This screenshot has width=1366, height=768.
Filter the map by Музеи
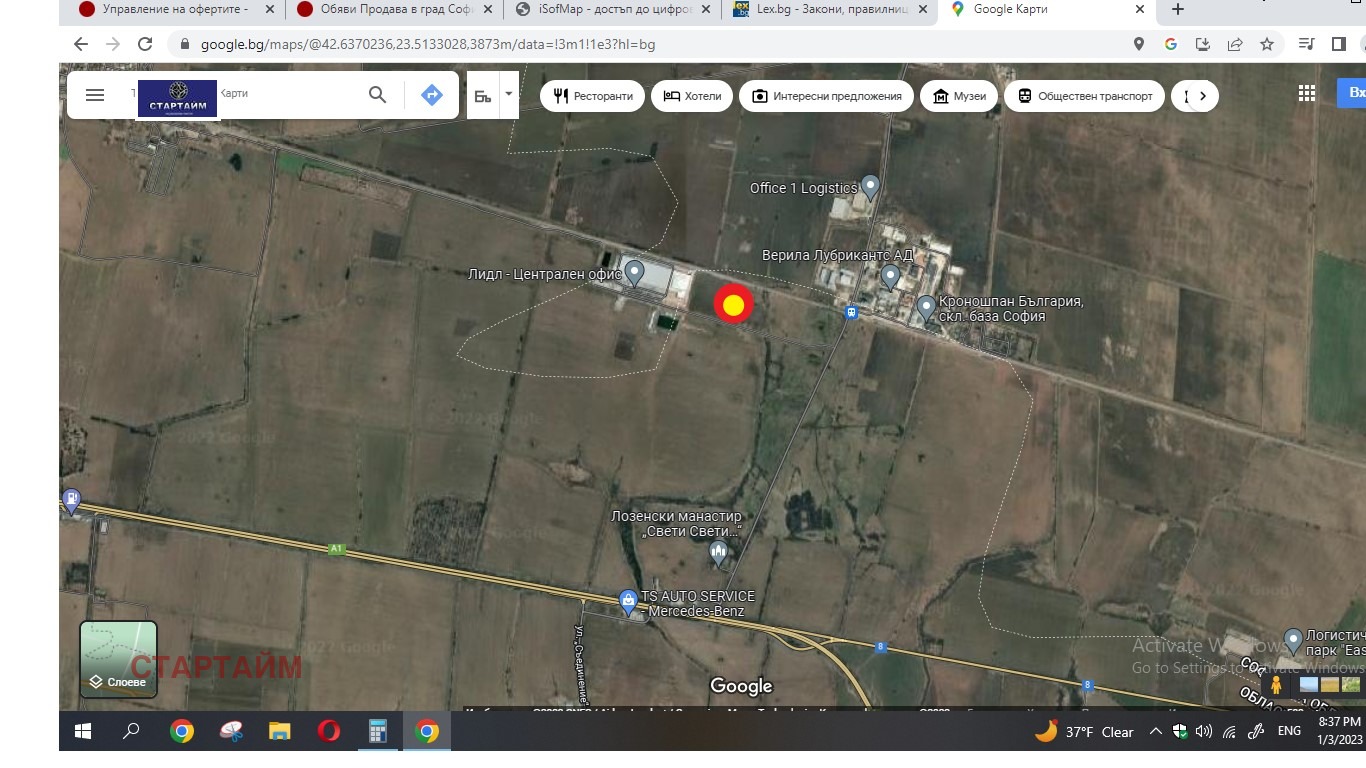click(x=959, y=96)
